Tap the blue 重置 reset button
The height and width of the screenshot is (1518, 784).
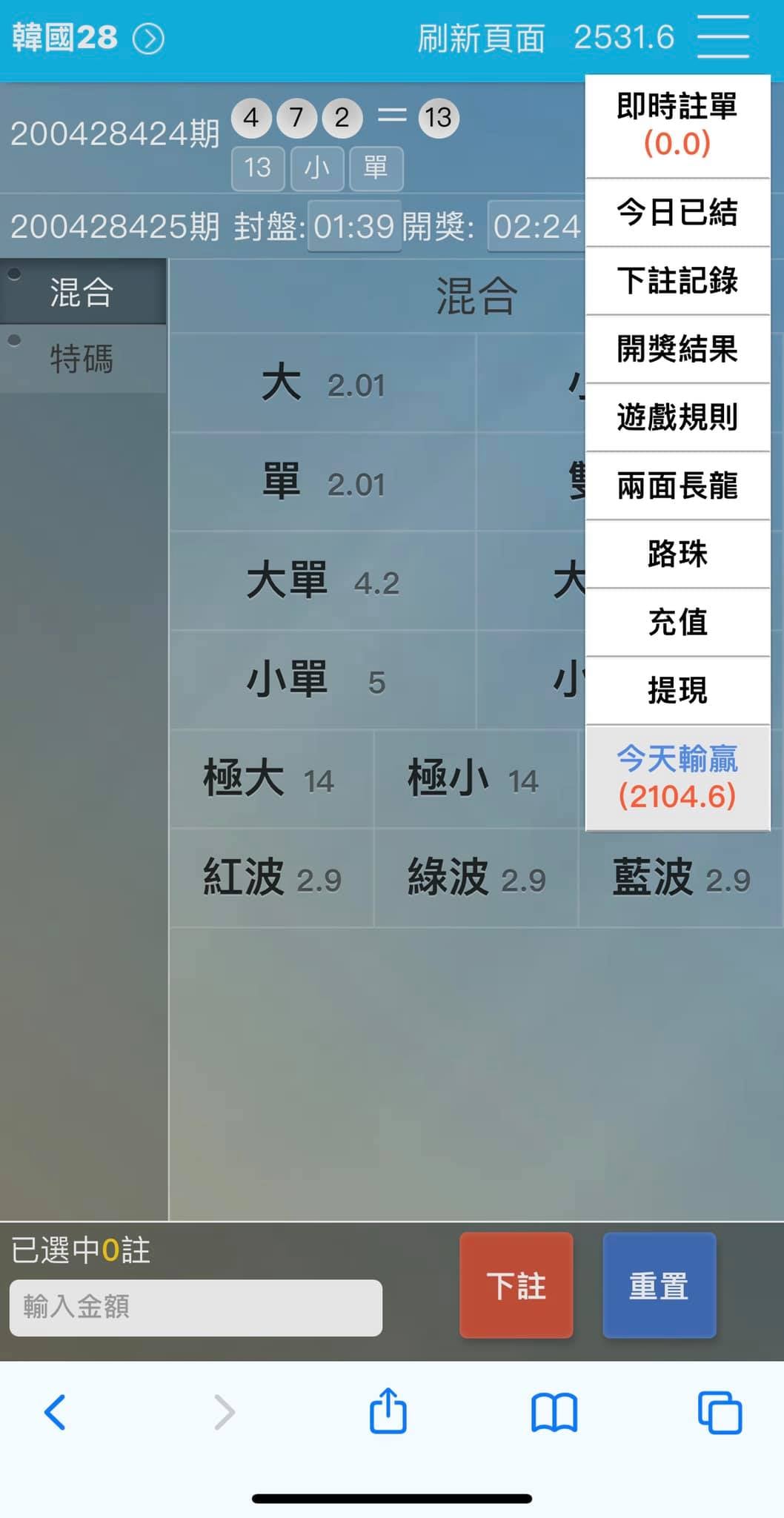coord(659,1285)
